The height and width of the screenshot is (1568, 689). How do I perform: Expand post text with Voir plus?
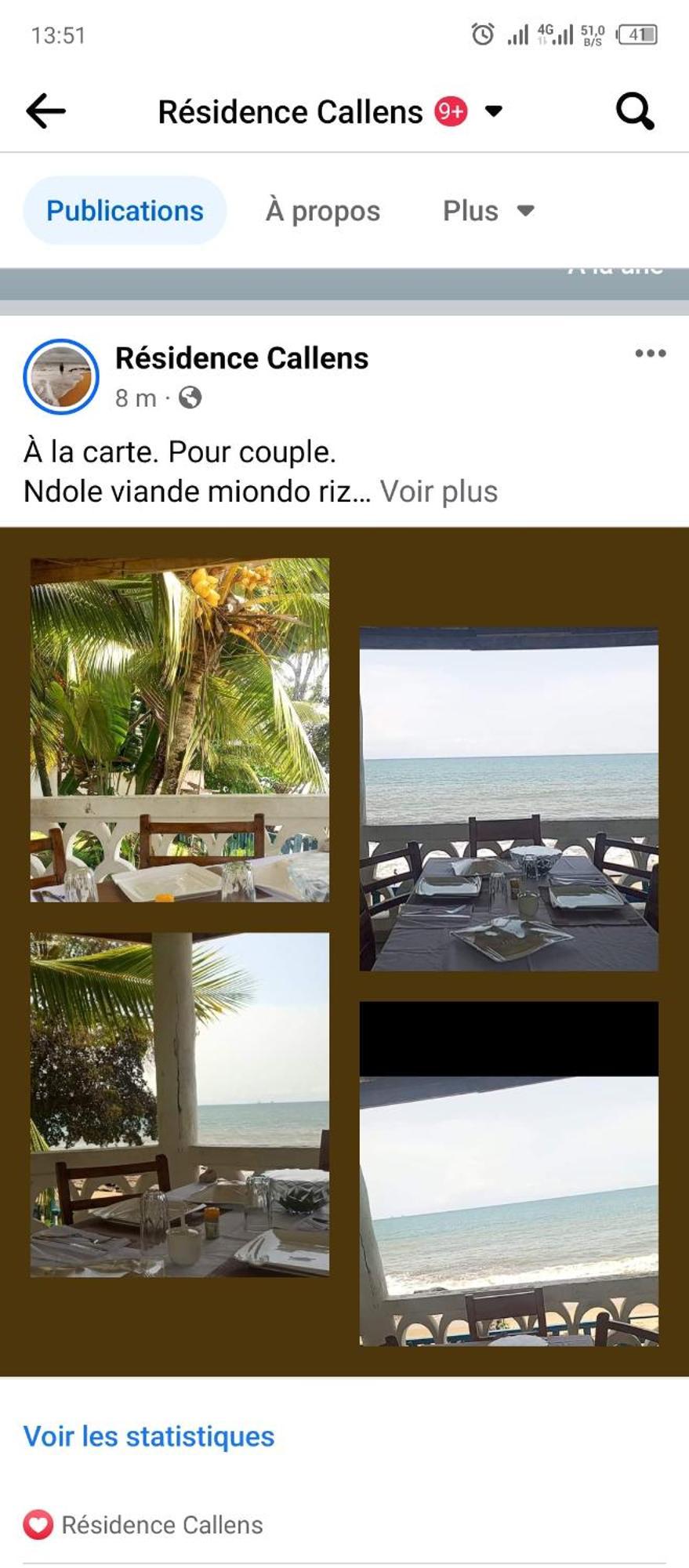point(438,492)
